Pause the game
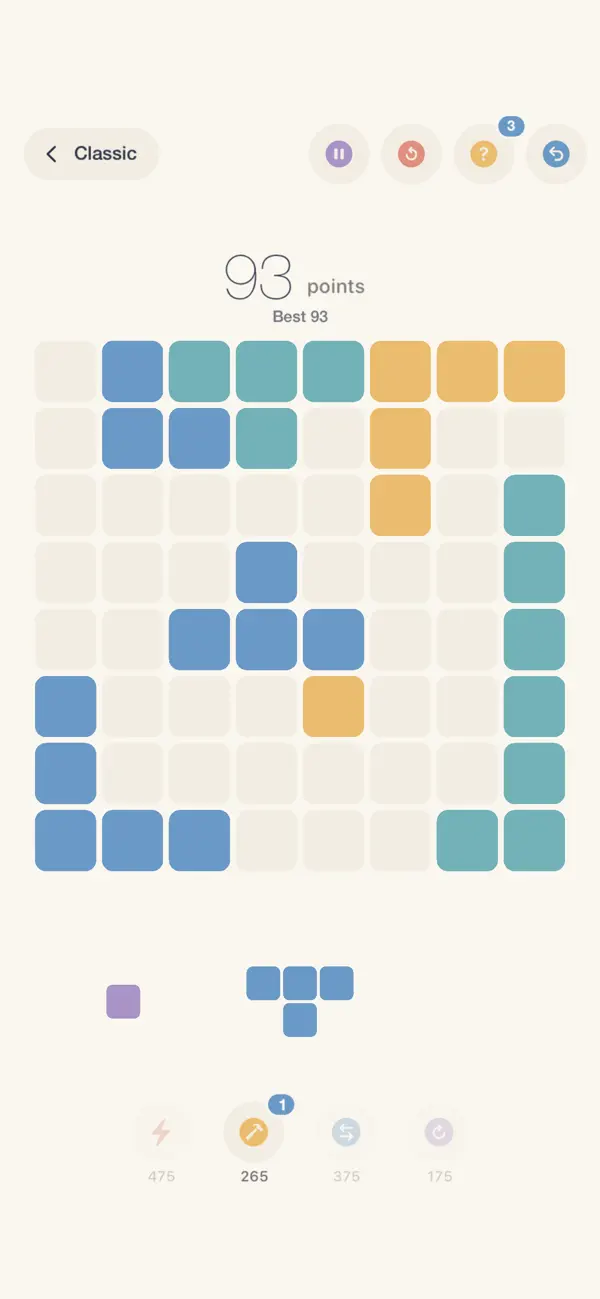The image size is (600, 1299). point(339,154)
